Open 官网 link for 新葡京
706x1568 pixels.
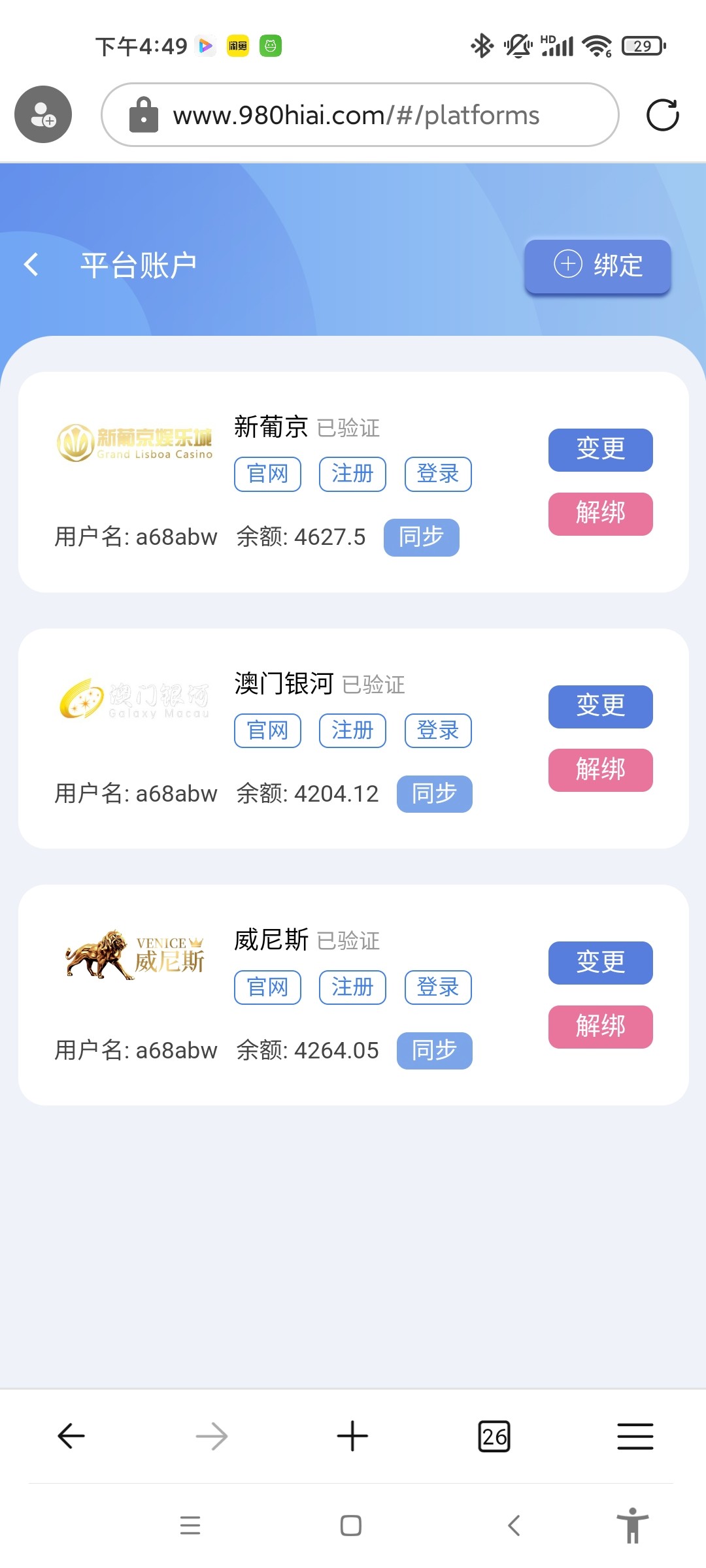click(x=267, y=474)
